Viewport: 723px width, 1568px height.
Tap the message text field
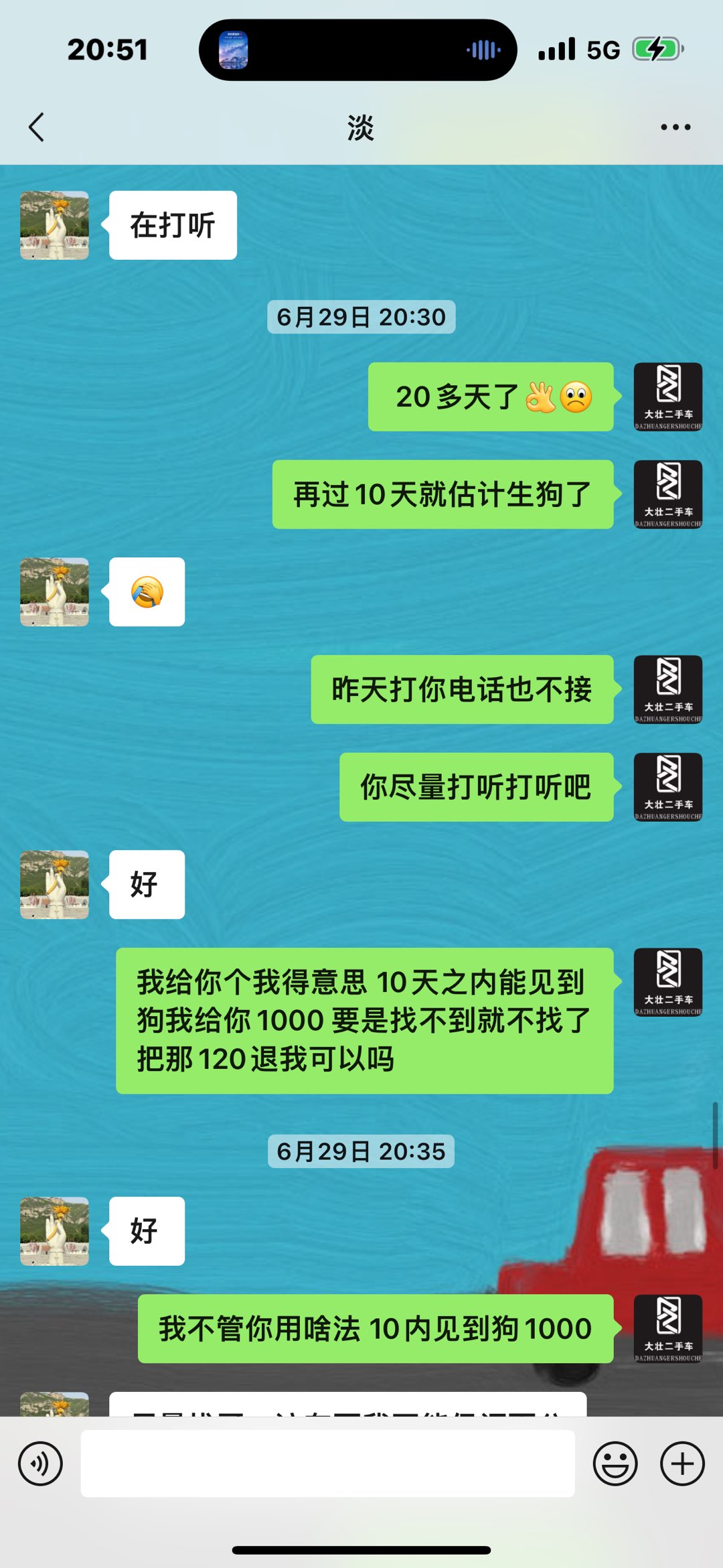pos(328,1464)
